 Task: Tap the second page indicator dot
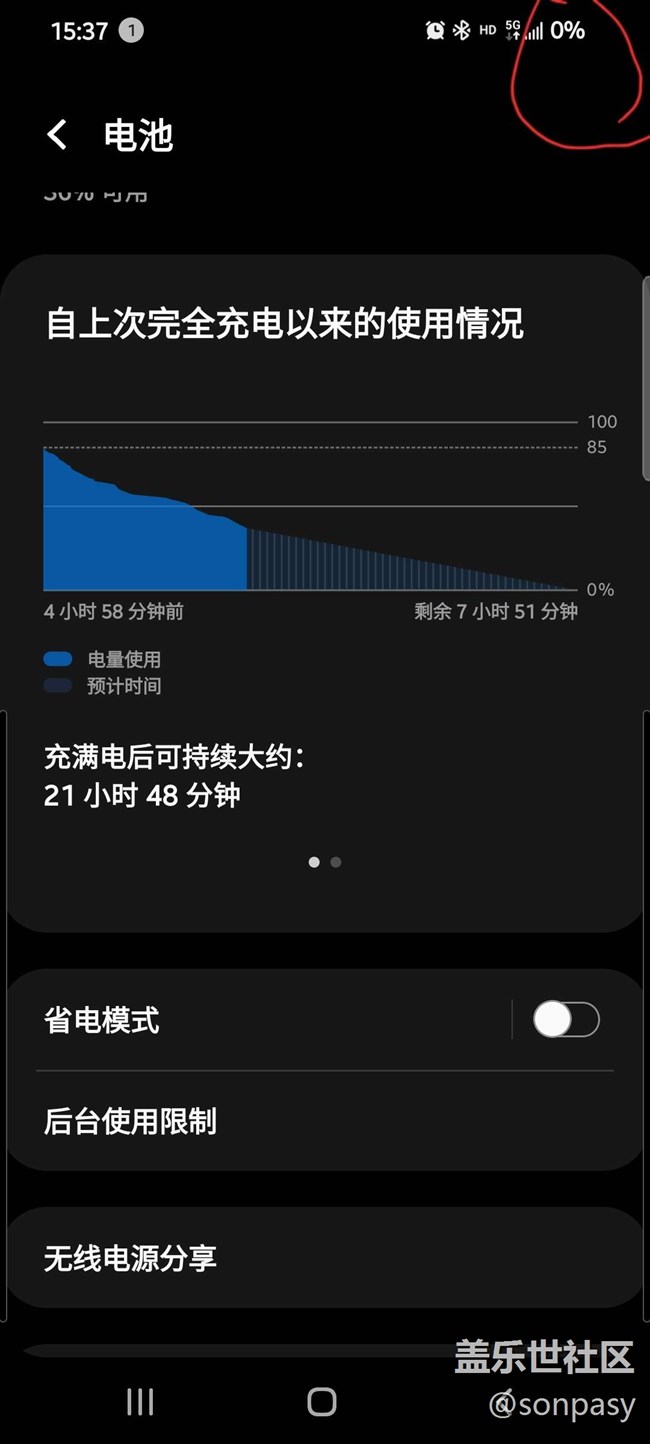336,862
